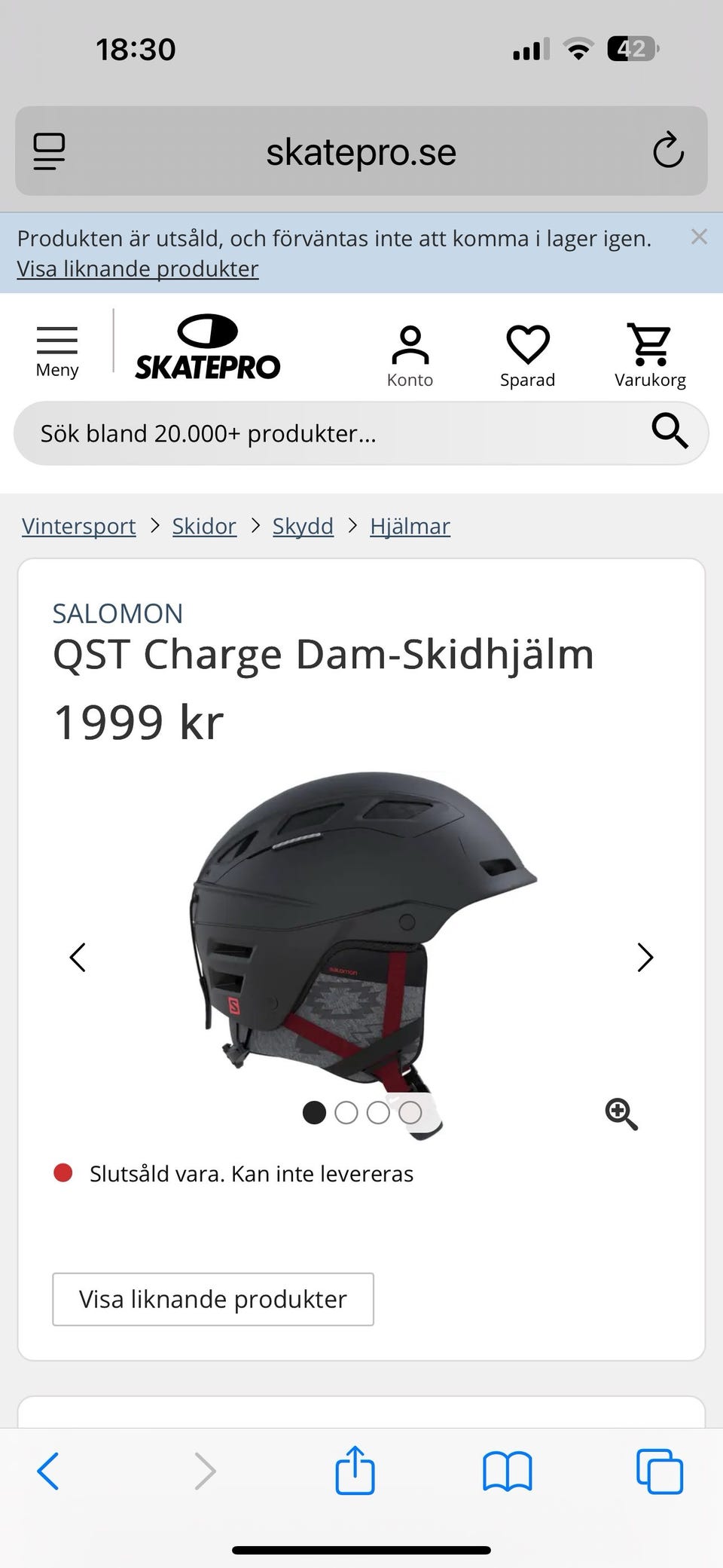Go to the Hjälmar breadcrumb
The image size is (723, 1568).
pos(410,526)
